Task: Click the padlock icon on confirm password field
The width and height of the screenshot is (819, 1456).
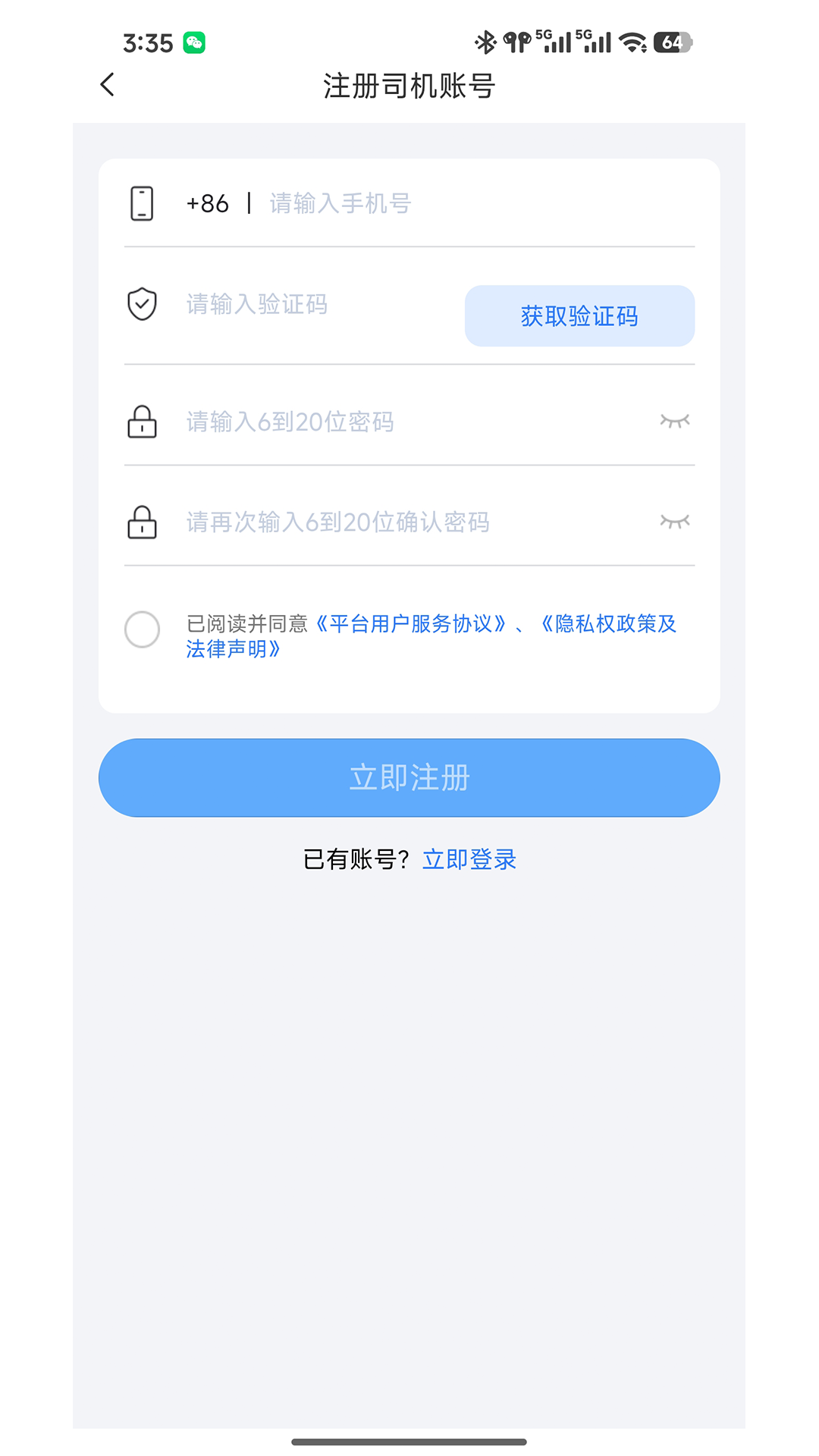Action: click(143, 522)
